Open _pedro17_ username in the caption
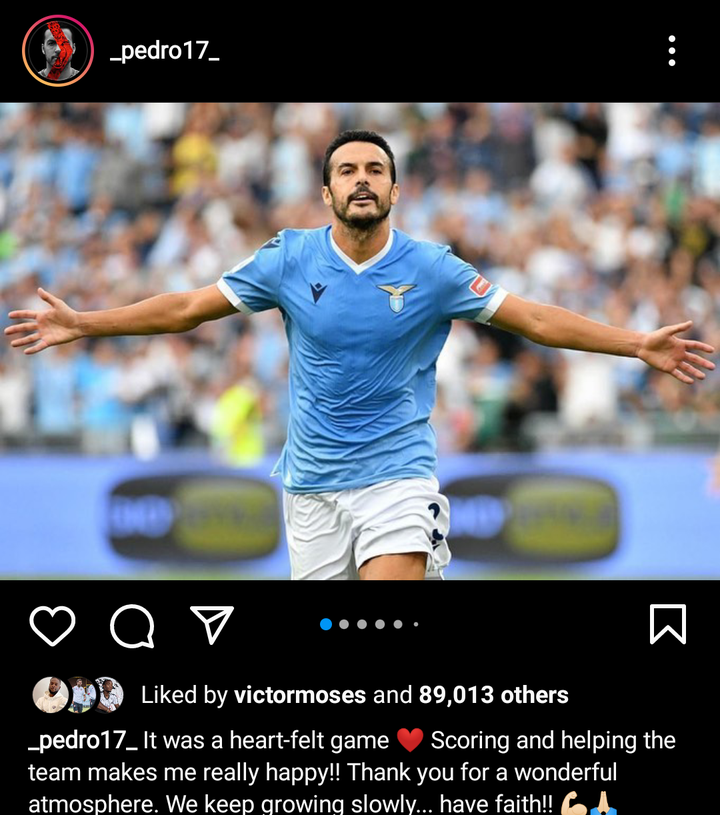This screenshot has height=815, width=720. coord(82,741)
